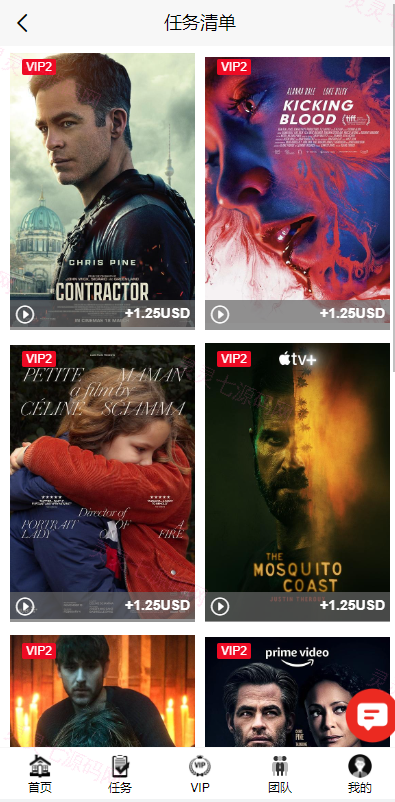
Task: Open the red chat support button
Action: point(372,716)
